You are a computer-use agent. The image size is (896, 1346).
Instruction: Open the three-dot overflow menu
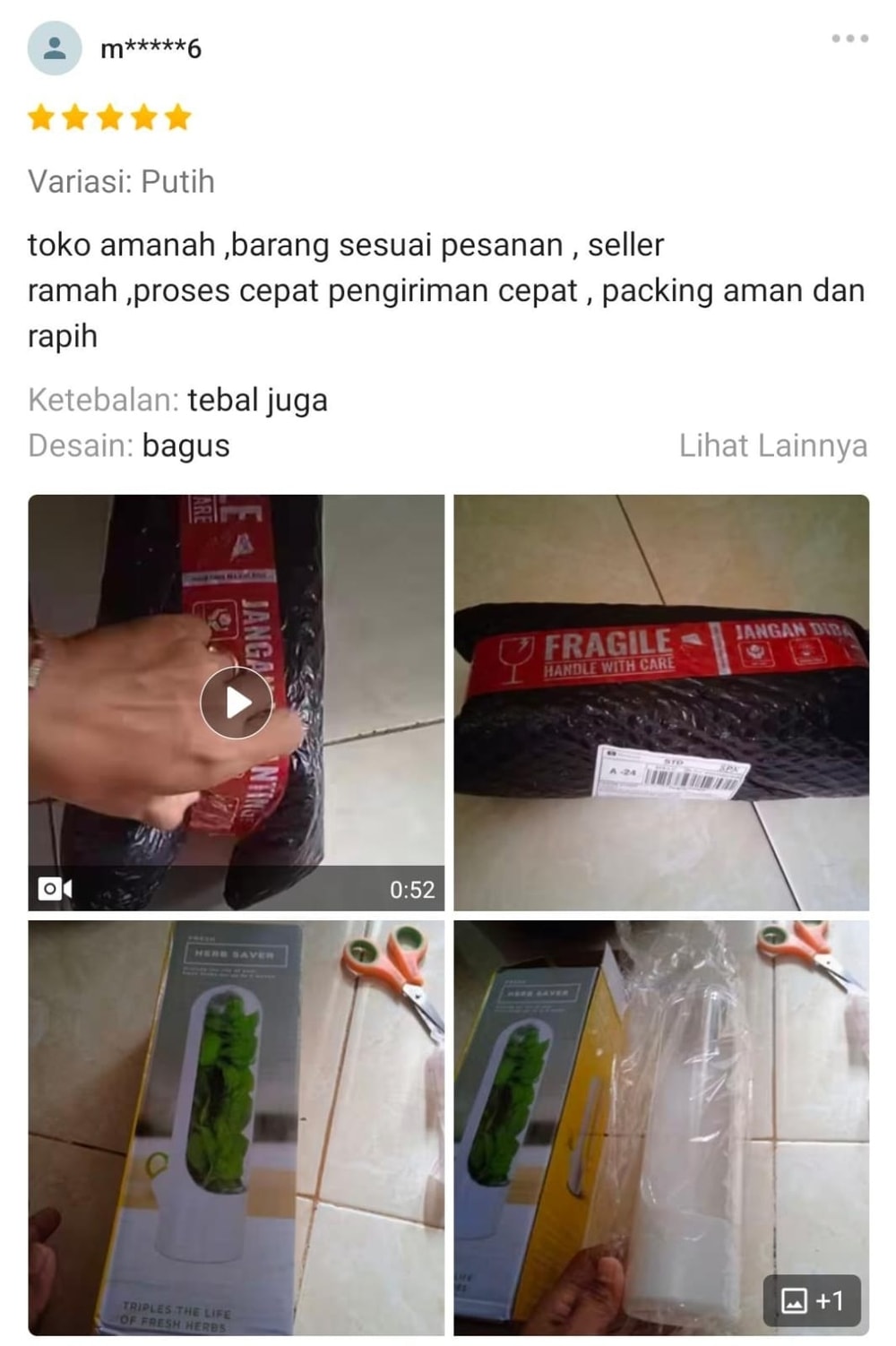tap(849, 39)
